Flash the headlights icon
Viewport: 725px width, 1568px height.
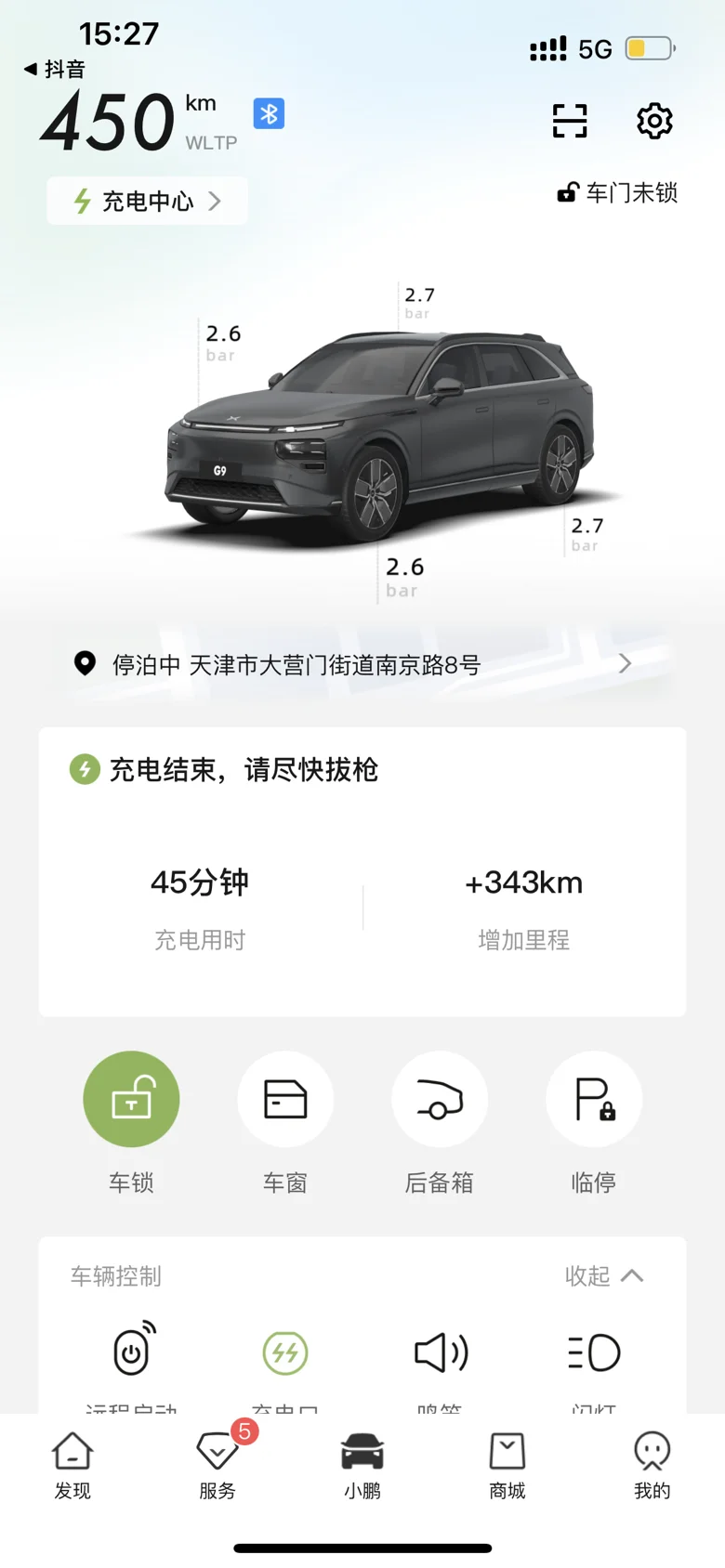594,1352
